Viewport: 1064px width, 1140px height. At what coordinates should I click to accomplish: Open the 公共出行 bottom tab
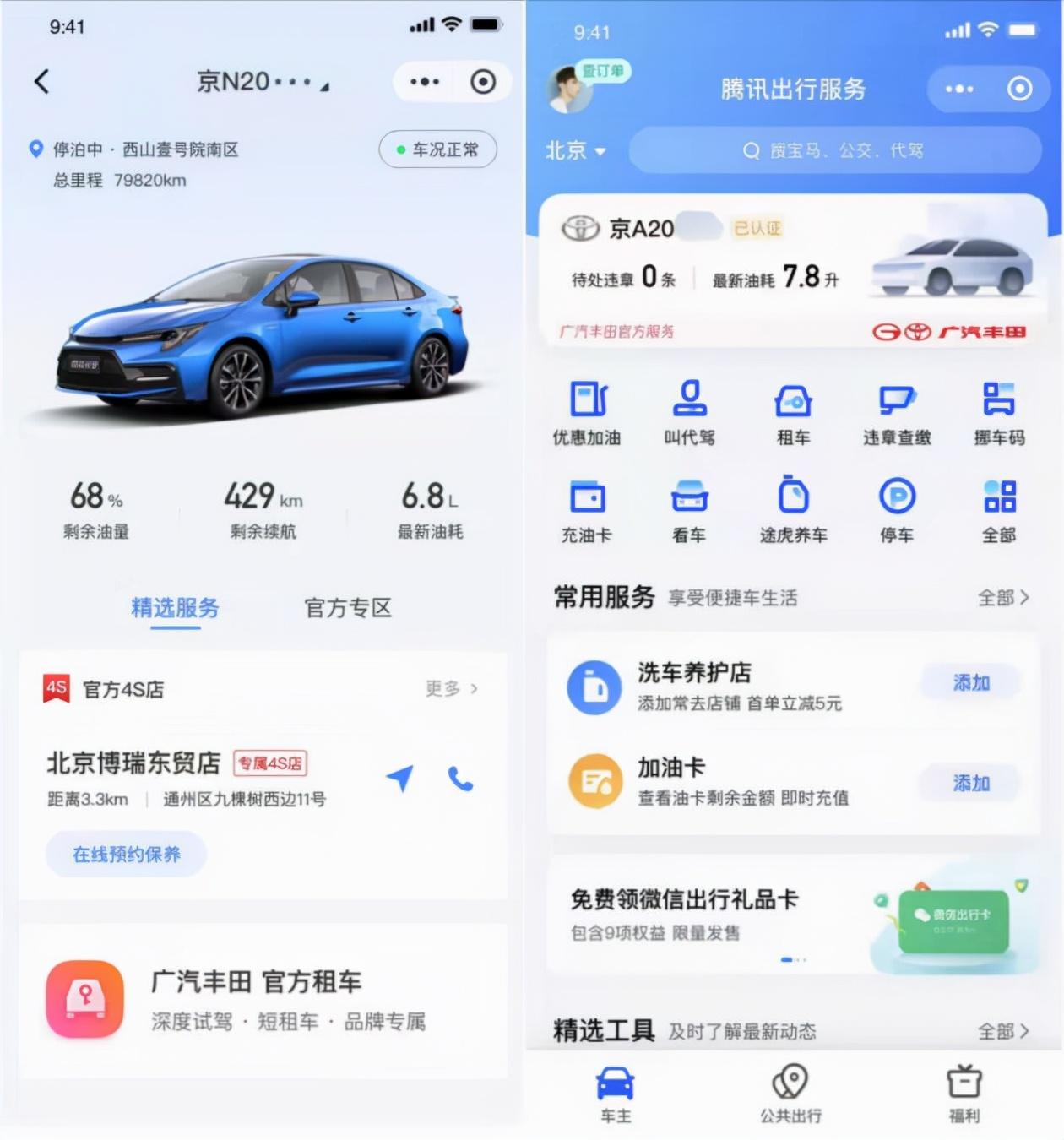(x=790, y=1094)
